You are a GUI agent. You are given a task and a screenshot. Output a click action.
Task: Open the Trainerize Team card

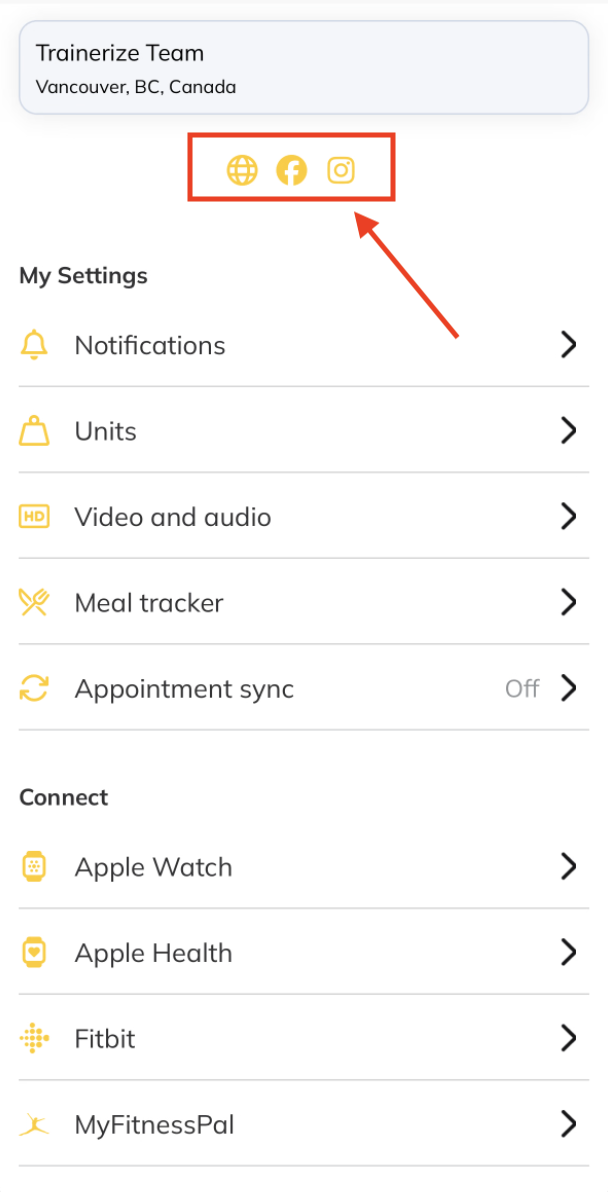304,68
